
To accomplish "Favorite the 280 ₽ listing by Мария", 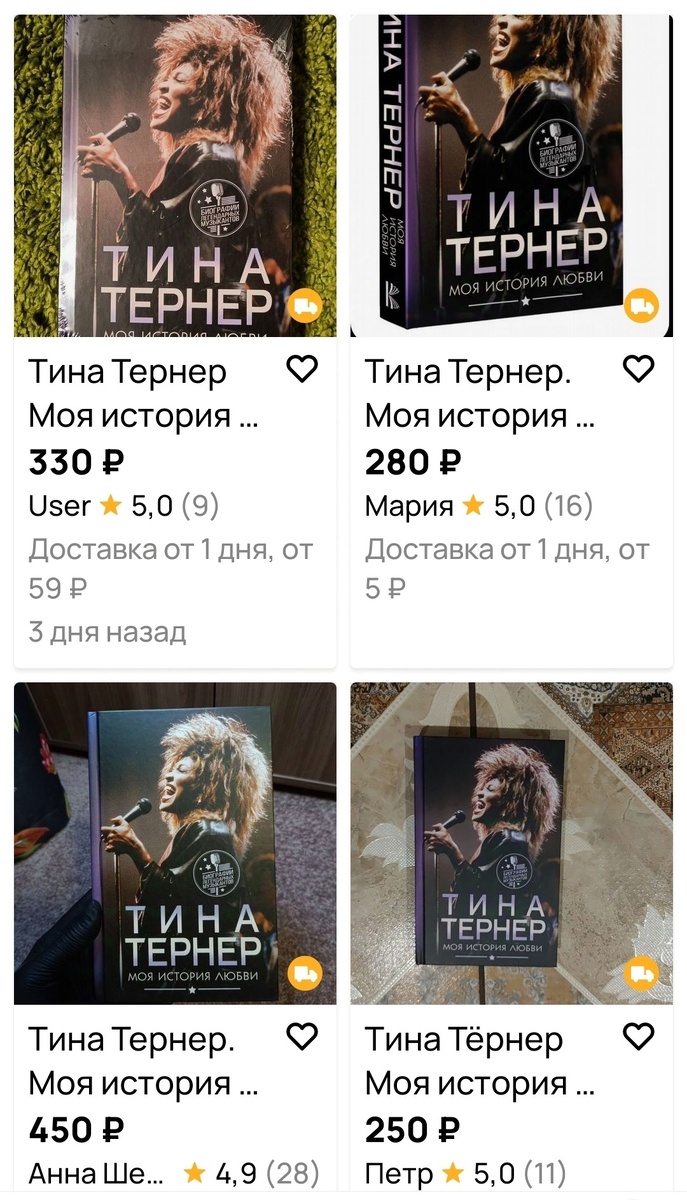I will coord(638,369).
